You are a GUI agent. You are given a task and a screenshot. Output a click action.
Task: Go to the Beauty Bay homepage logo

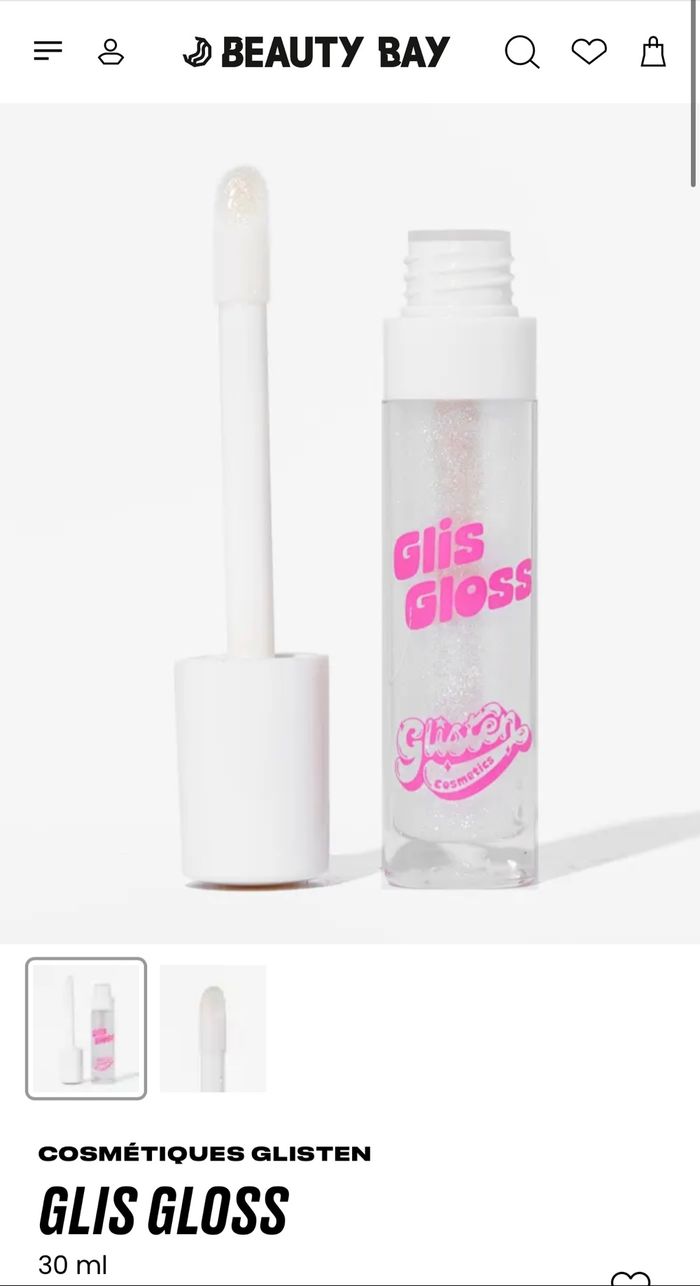click(316, 52)
